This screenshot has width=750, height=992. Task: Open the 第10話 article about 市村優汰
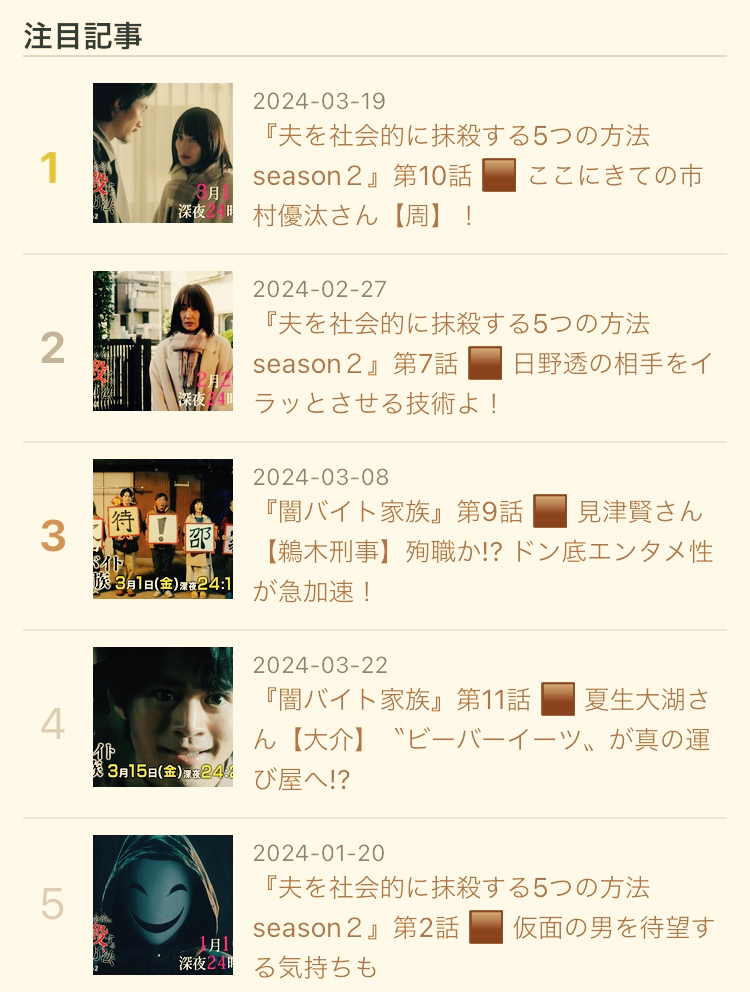(478, 176)
